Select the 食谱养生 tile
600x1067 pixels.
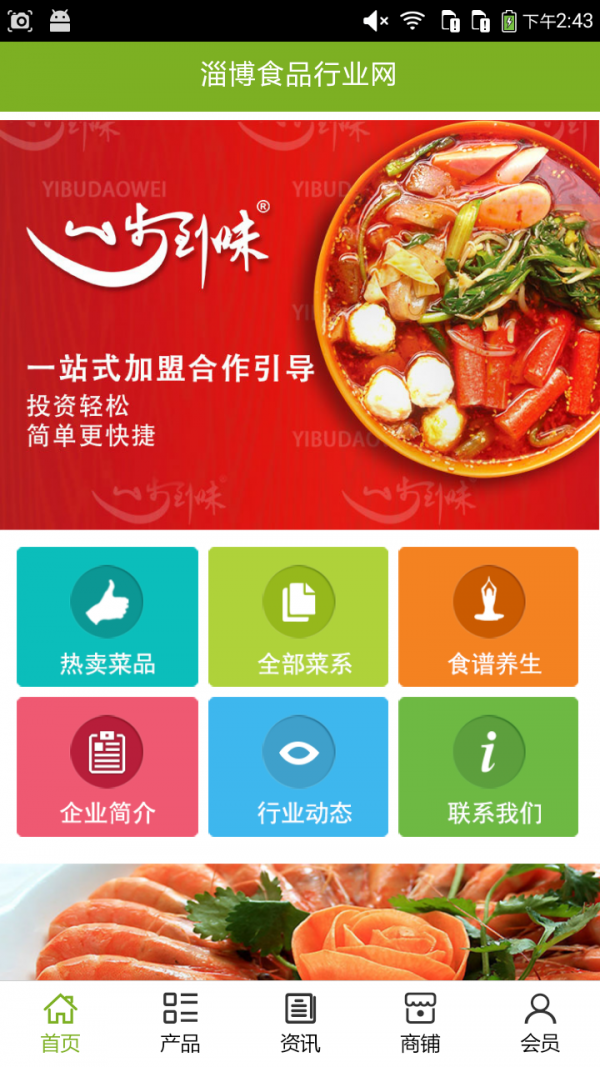click(x=488, y=617)
